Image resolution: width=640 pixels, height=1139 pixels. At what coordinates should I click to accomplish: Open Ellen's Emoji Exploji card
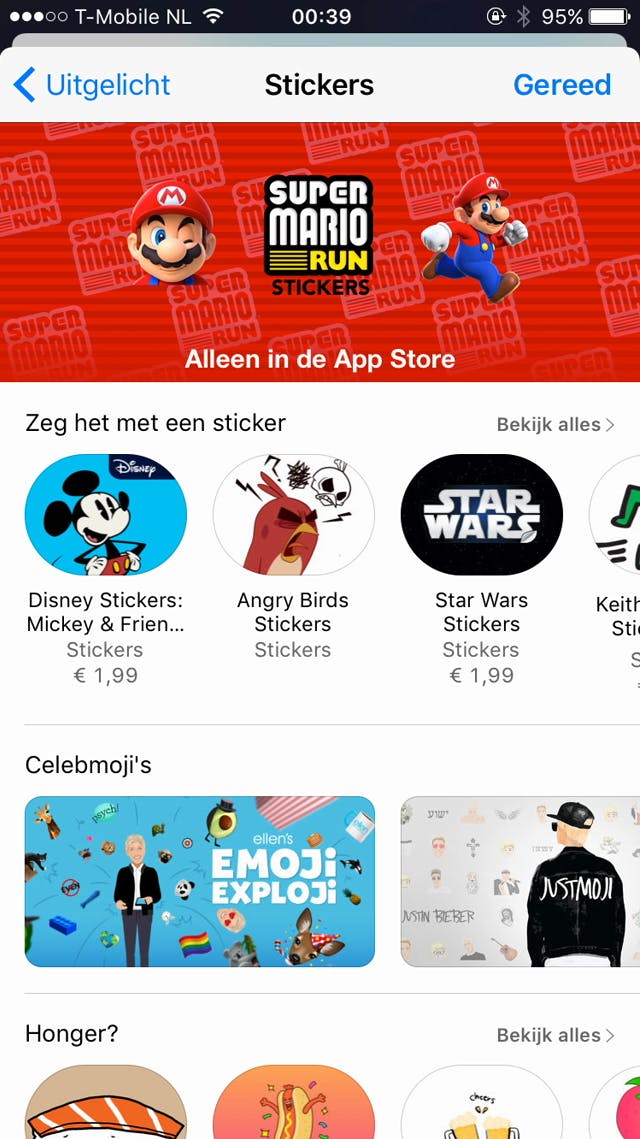click(200, 881)
